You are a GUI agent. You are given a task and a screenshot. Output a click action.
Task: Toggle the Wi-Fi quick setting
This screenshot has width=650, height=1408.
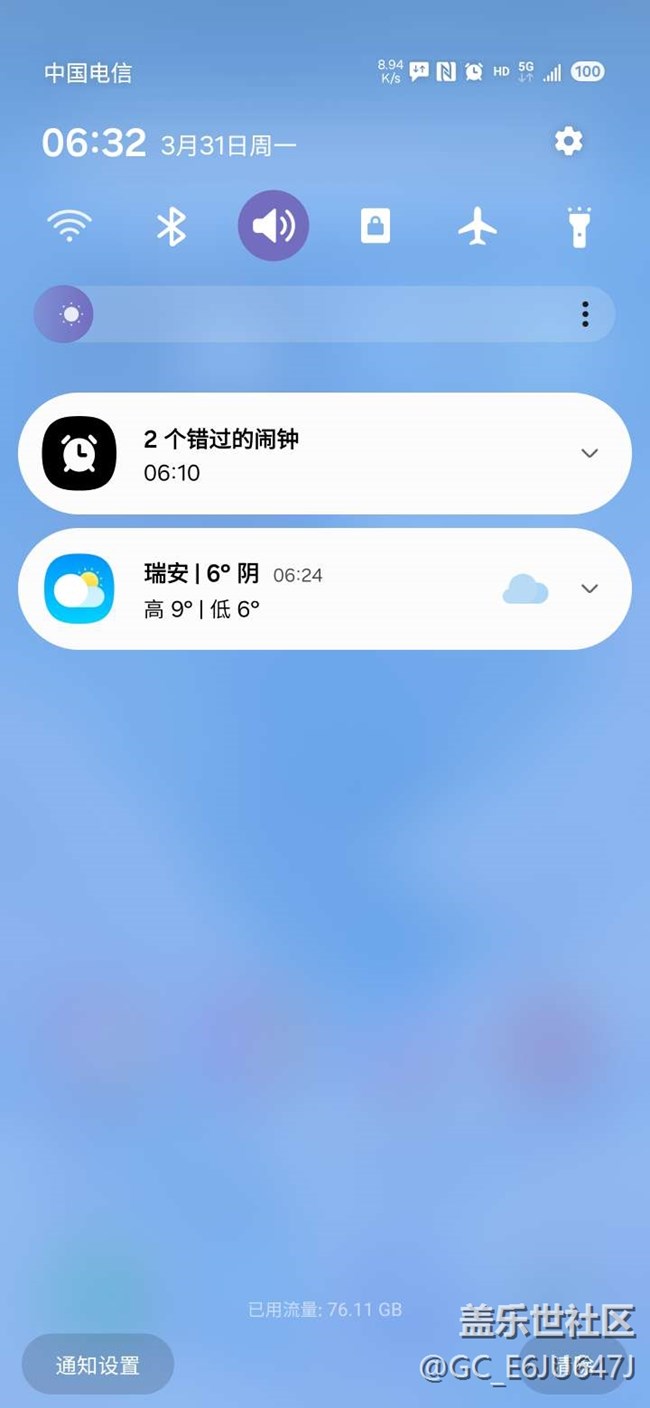tap(69, 226)
